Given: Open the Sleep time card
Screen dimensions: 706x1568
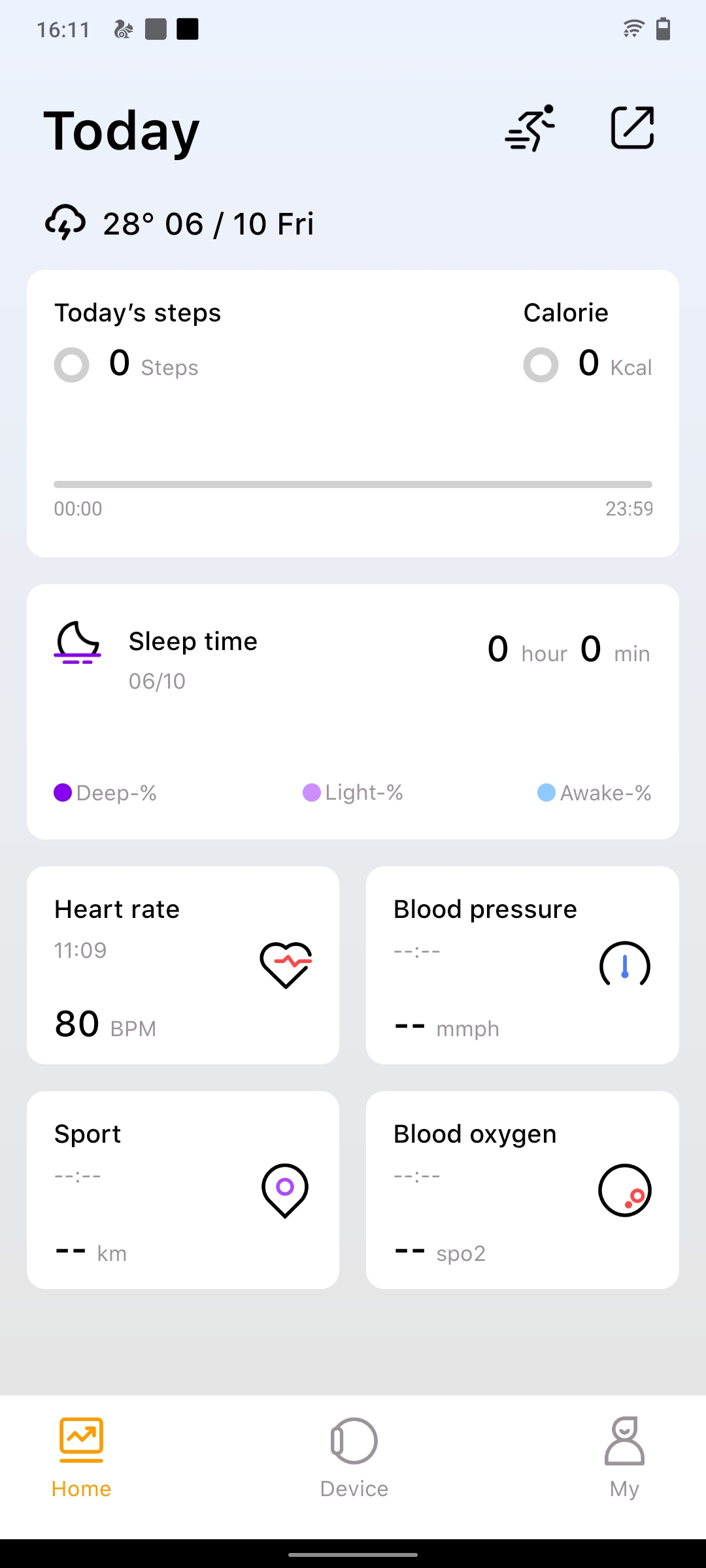Looking at the screenshot, I should pyautogui.click(x=352, y=711).
